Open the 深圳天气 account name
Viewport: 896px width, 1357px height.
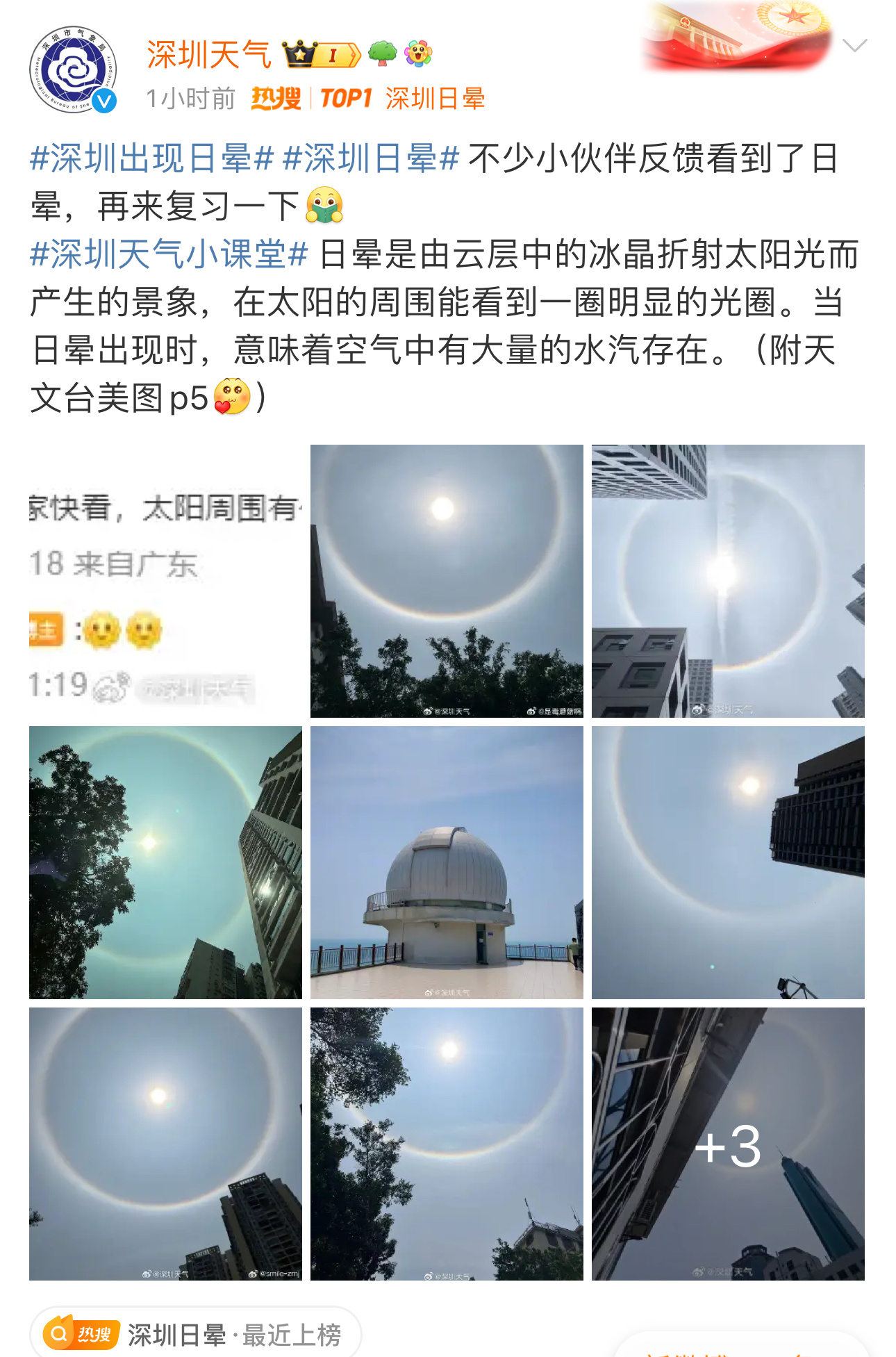(x=208, y=54)
